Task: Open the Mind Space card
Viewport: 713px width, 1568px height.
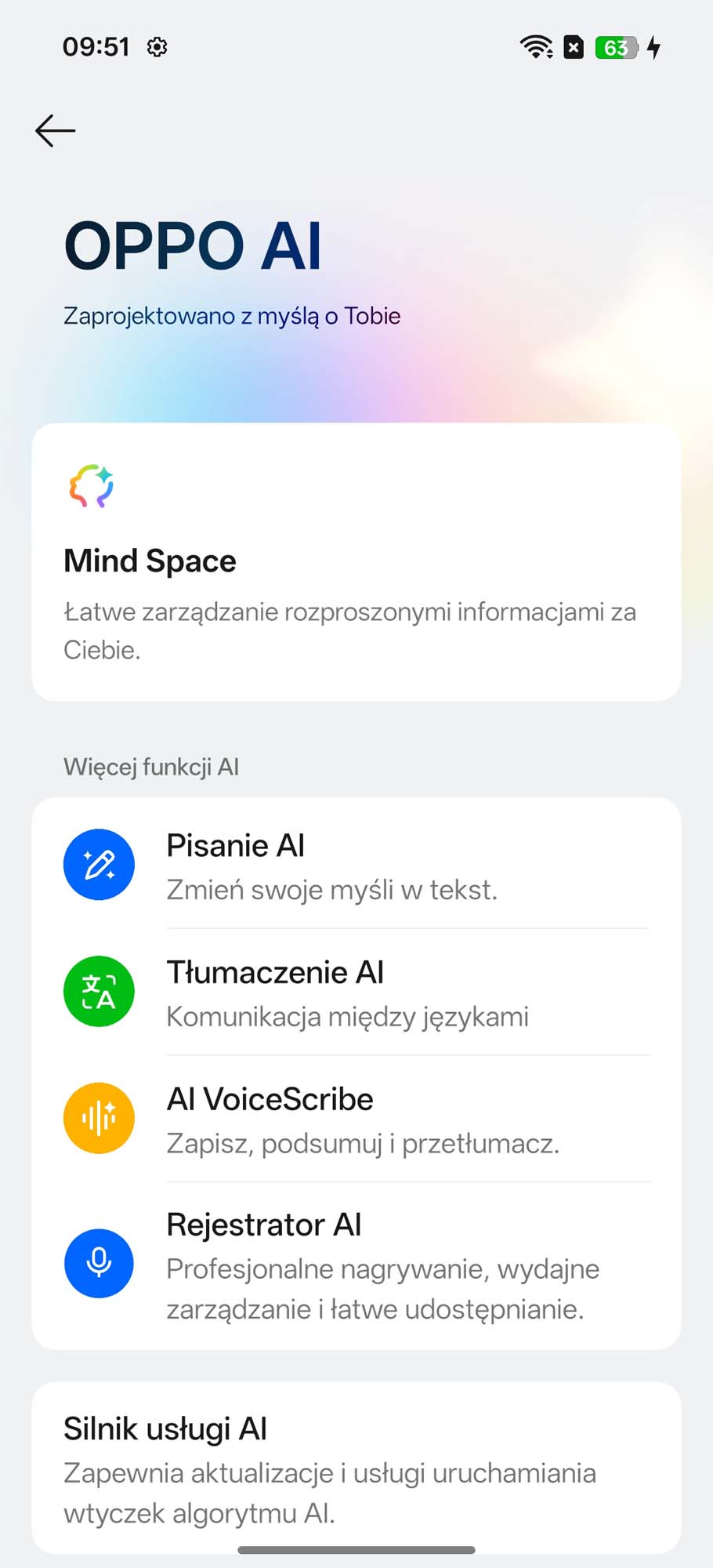Action: pyautogui.click(x=355, y=561)
